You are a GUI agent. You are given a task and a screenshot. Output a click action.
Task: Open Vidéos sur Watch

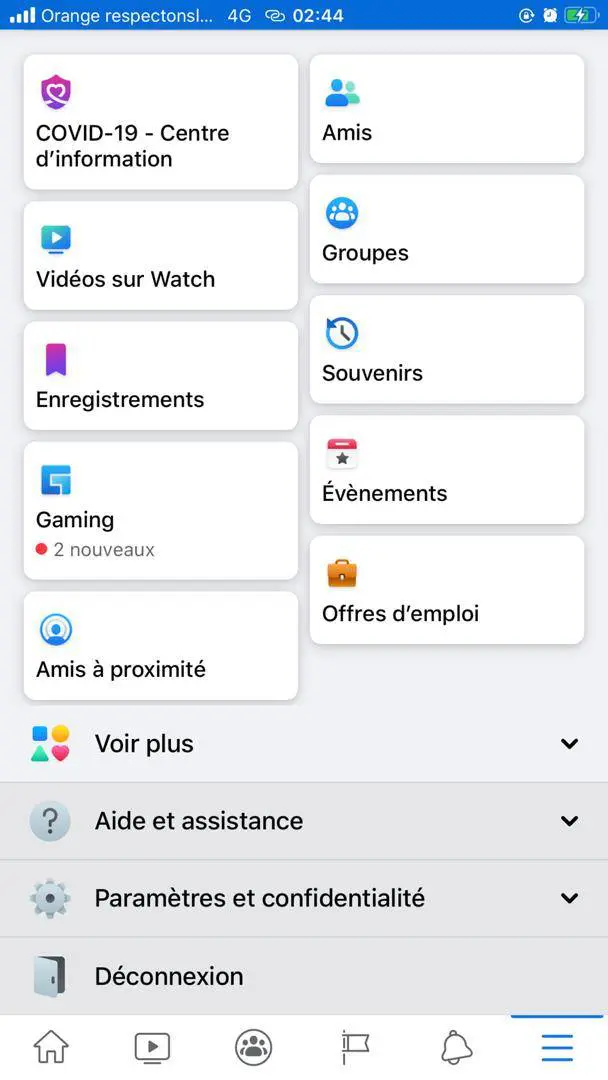160,256
